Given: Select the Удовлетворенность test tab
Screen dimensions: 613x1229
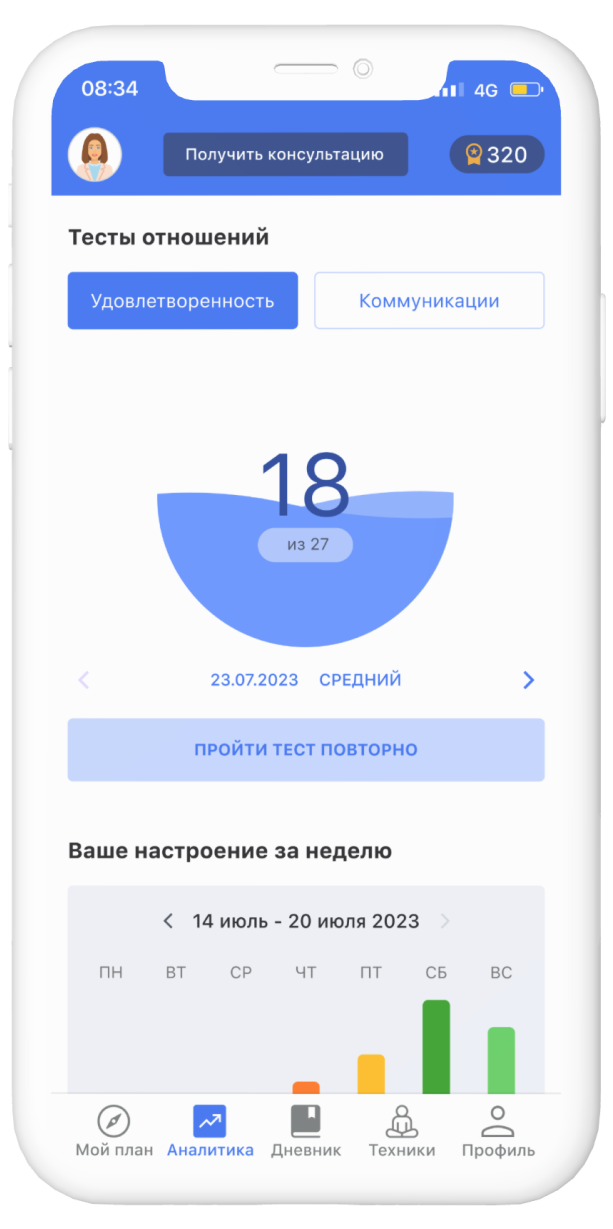Looking at the screenshot, I should pyautogui.click(x=182, y=301).
